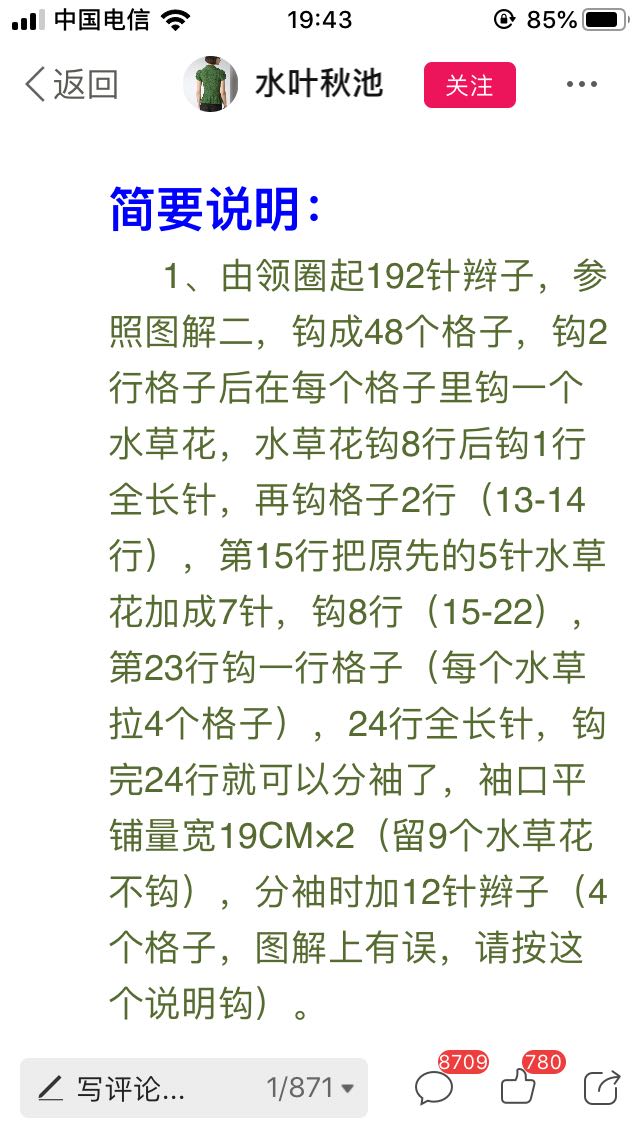
Task: Open the three-dot overflow menu
Action: (x=582, y=84)
